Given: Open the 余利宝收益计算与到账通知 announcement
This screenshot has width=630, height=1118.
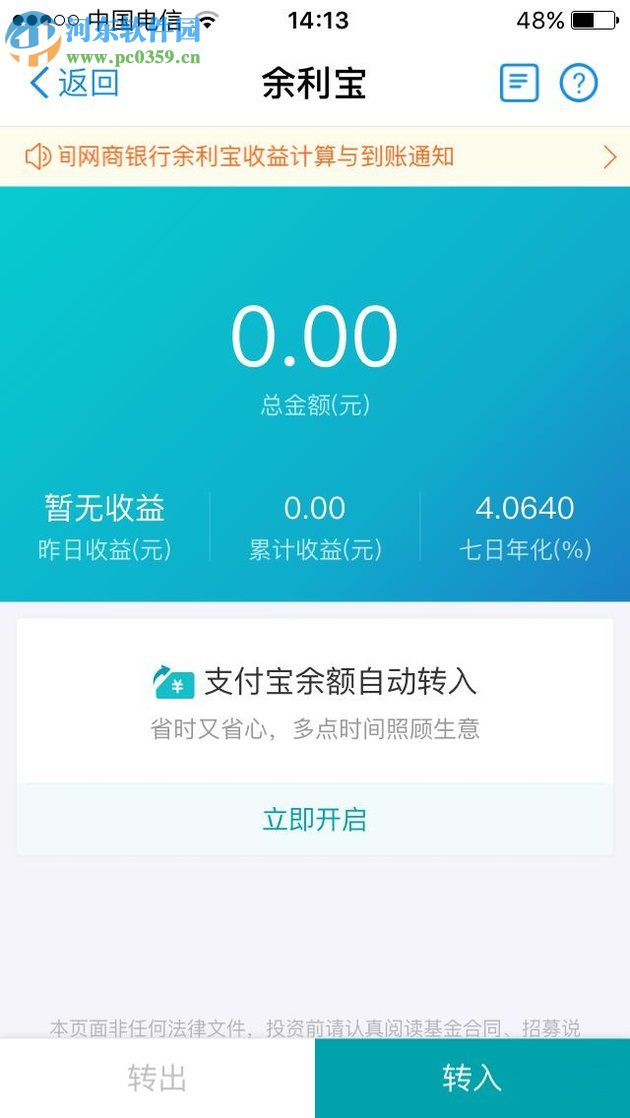Looking at the screenshot, I should (315, 157).
